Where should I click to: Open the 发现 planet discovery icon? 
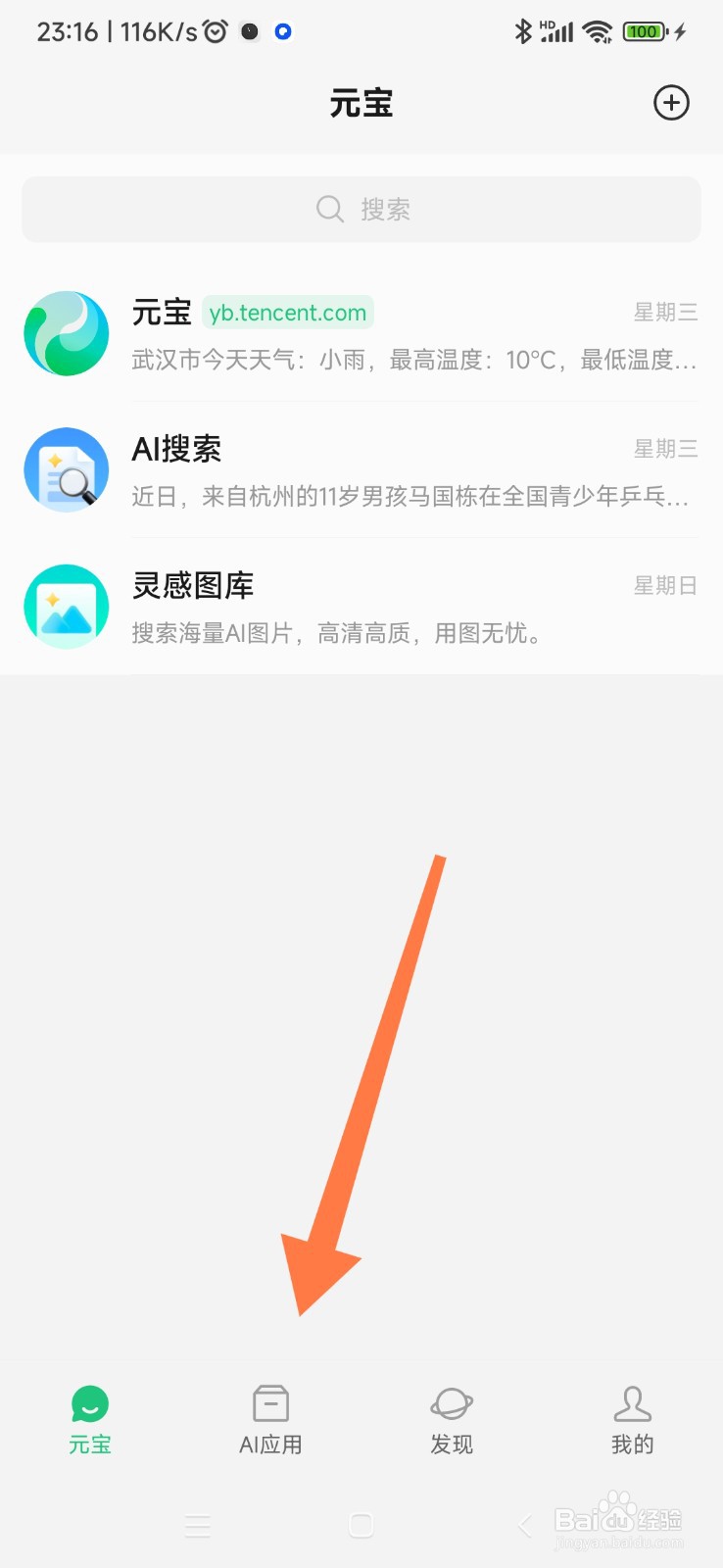tap(452, 1403)
